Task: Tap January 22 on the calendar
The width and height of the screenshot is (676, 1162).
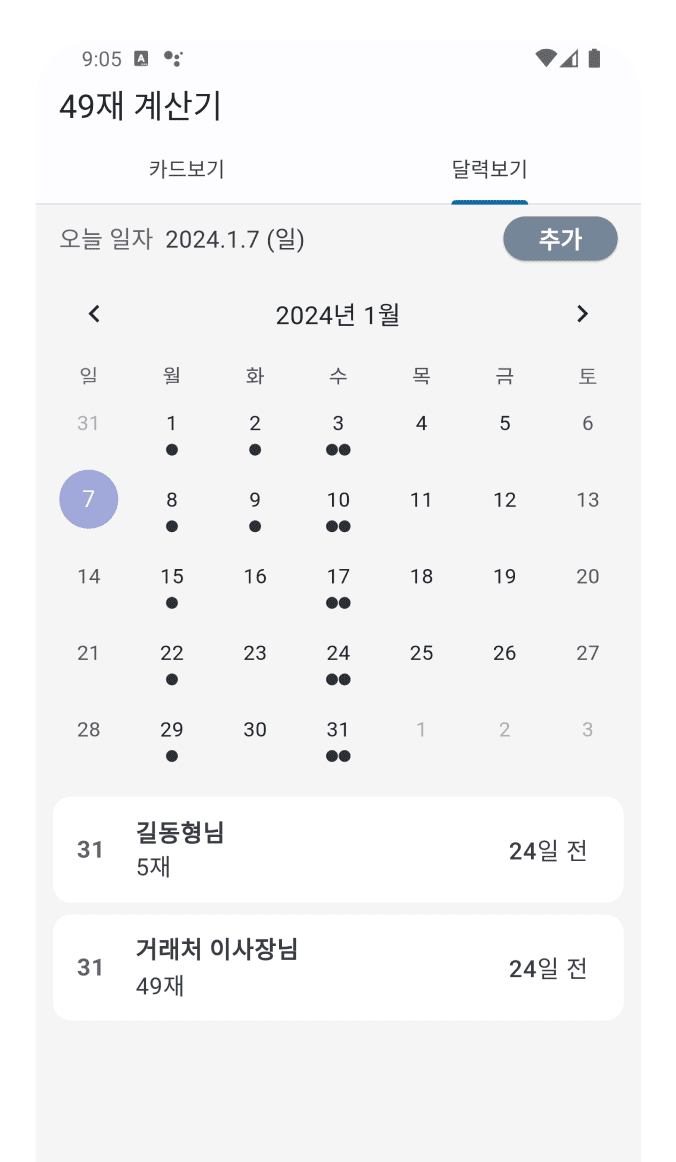Action: (172, 653)
